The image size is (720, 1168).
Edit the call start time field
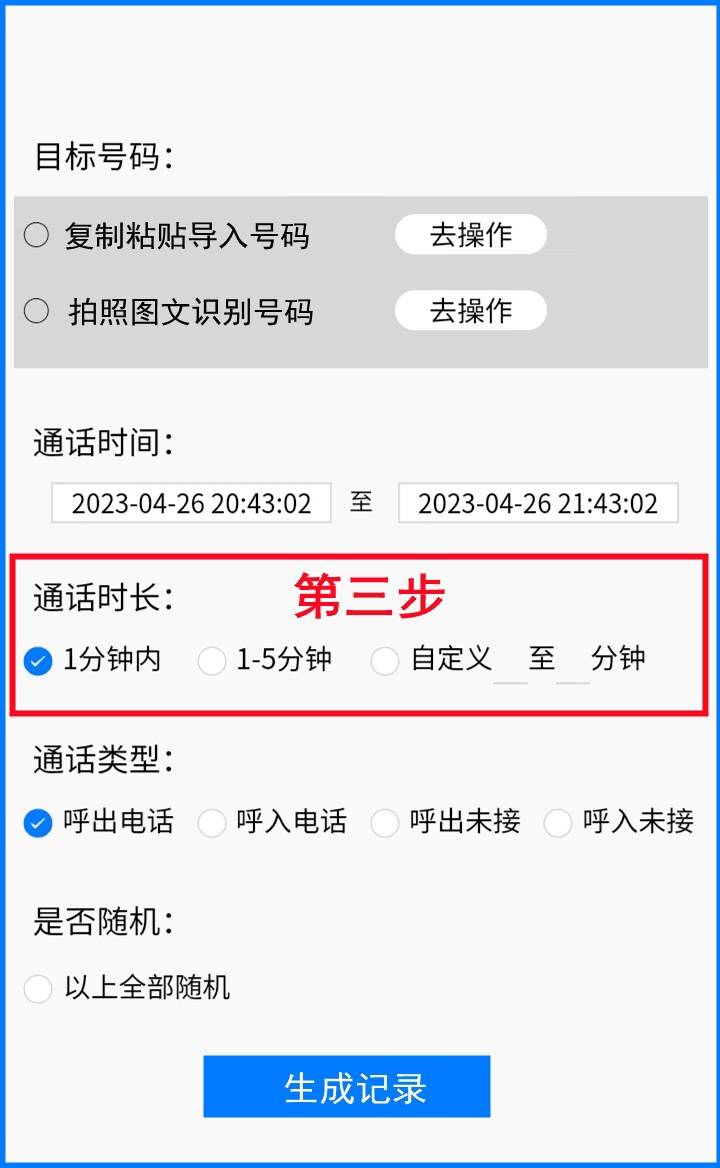point(191,503)
